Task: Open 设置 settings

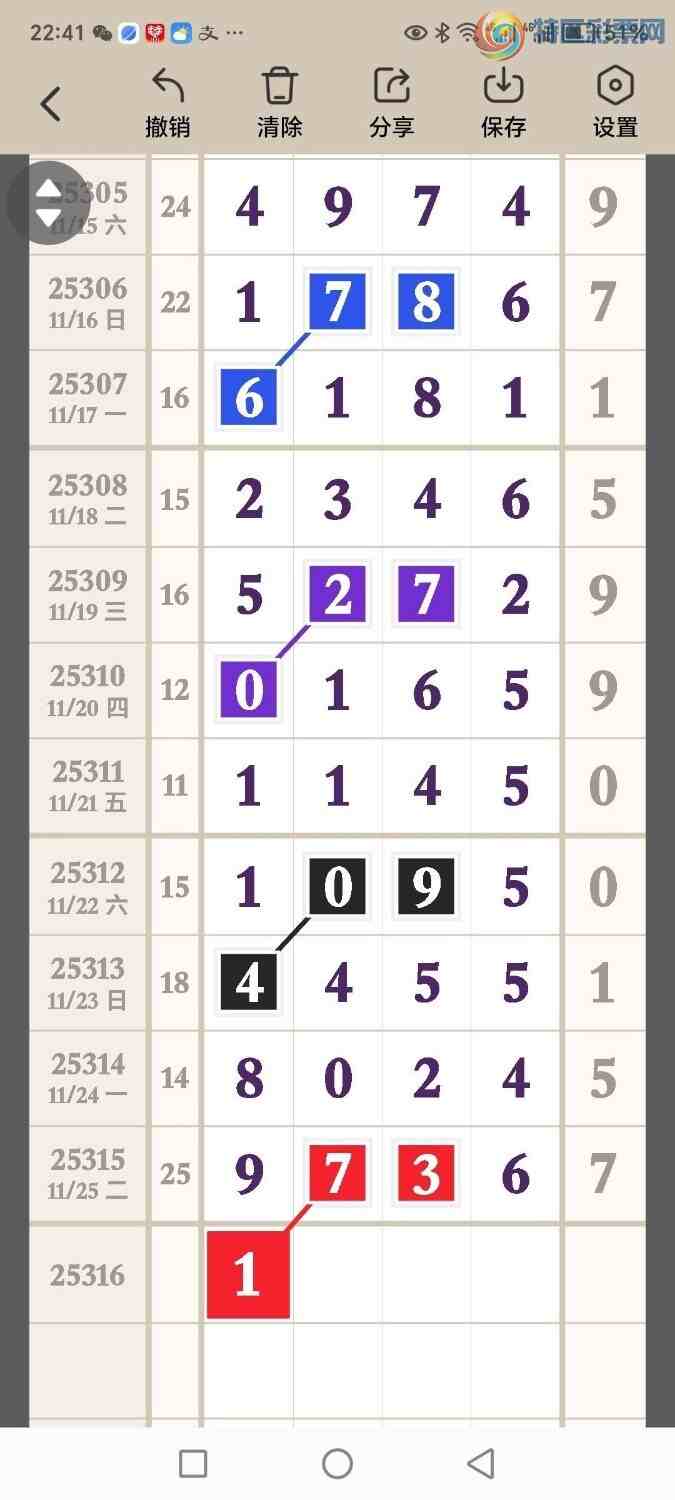Action: click(x=615, y=103)
